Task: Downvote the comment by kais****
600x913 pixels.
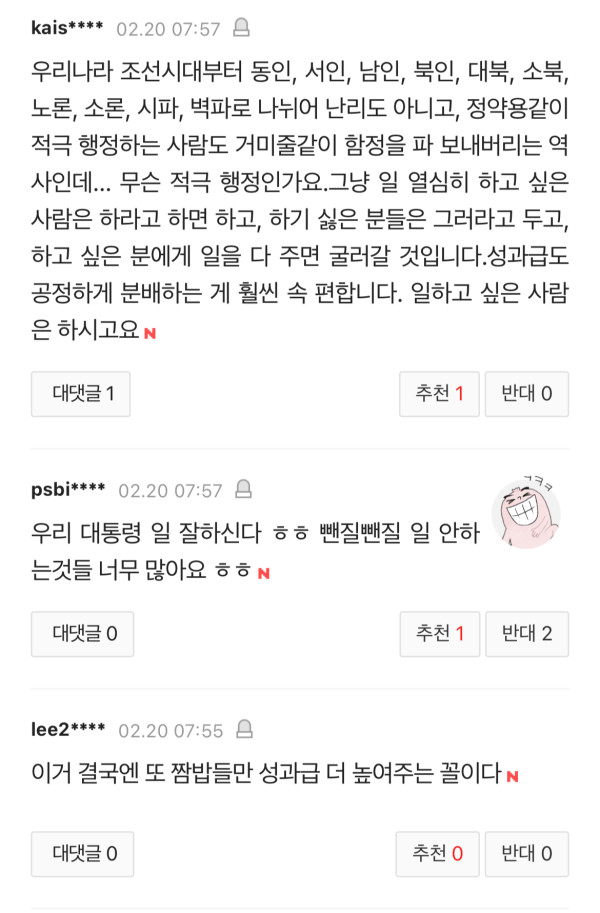Action: (527, 393)
